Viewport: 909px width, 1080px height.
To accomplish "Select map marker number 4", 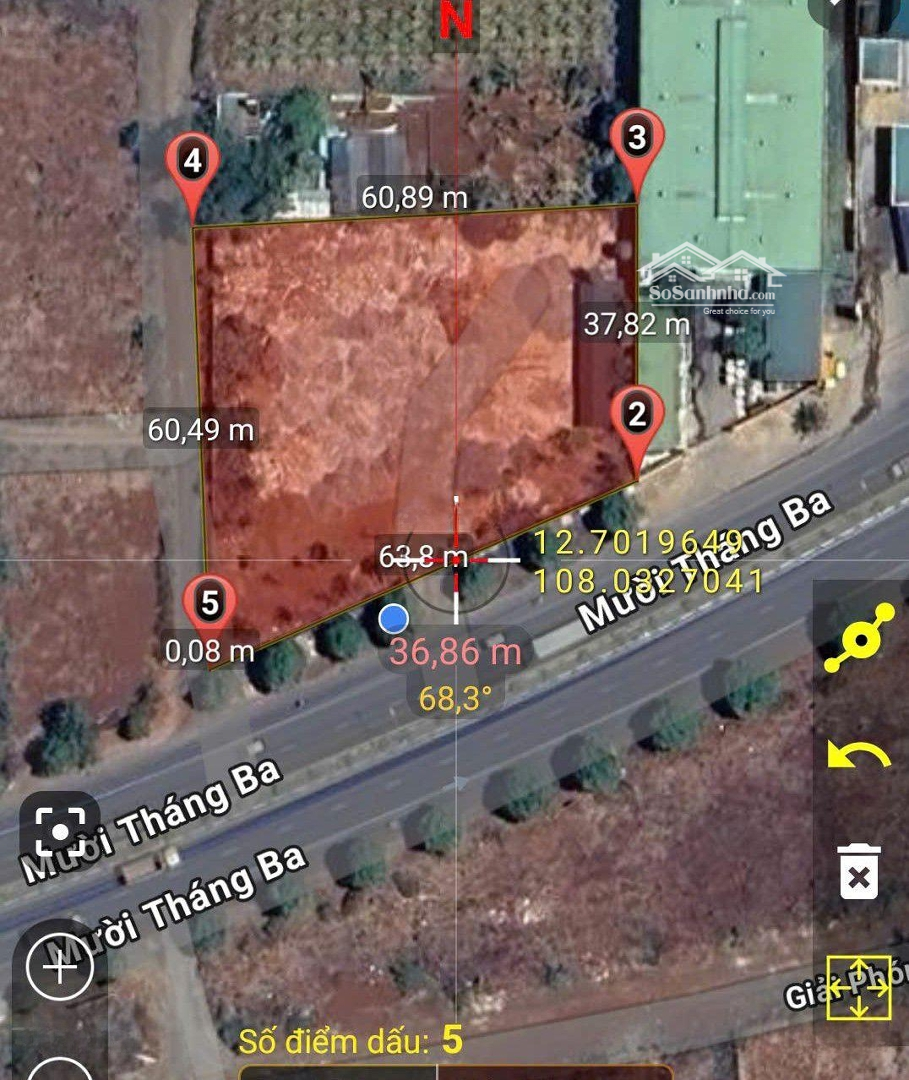I will pyautogui.click(x=194, y=162).
